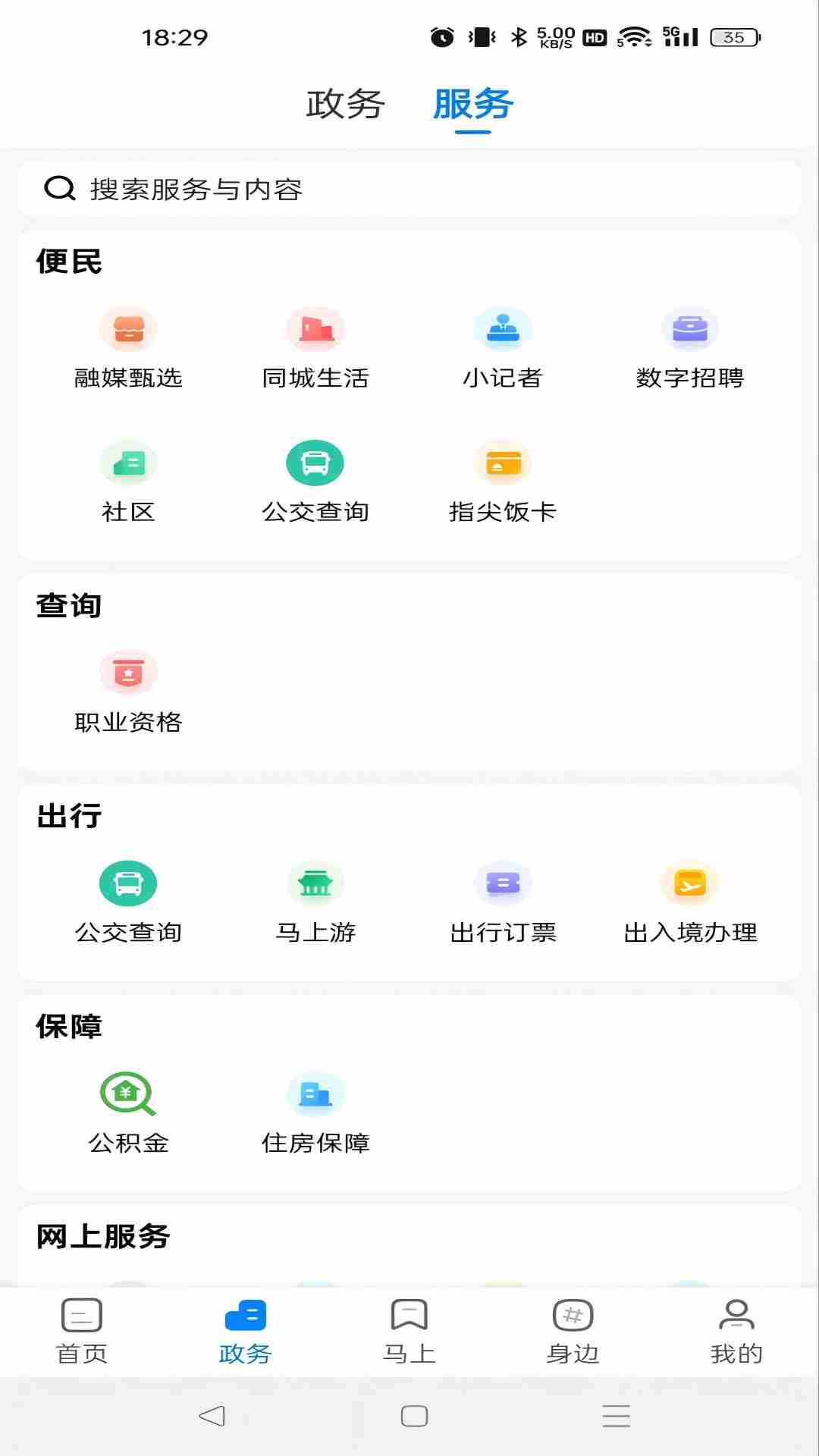The height and width of the screenshot is (1456, 819).
Task: Open the 马上游 travel service
Action: pyautogui.click(x=315, y=902)
